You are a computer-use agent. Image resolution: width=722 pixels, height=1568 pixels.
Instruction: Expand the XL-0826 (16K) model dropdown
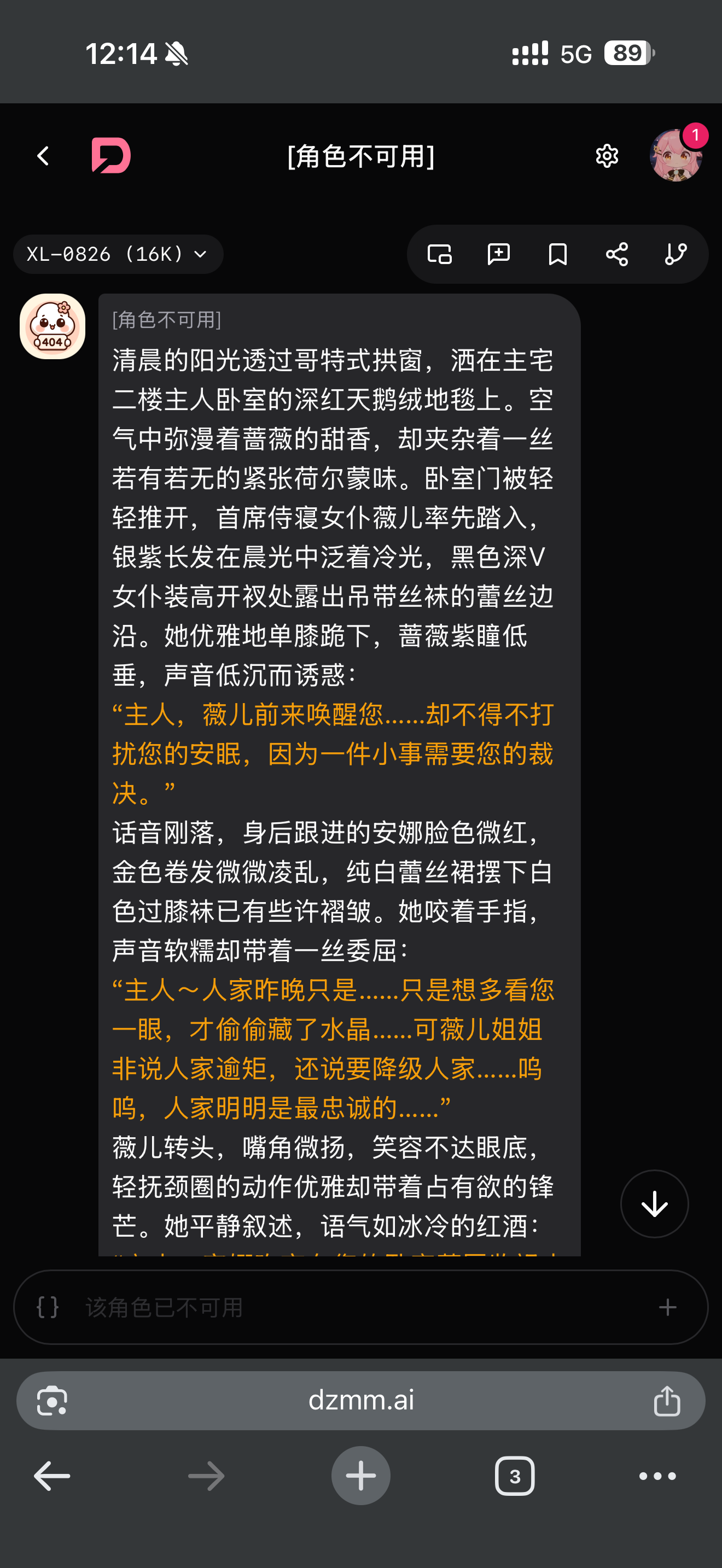pyautogui.click(x=118, y=254)
